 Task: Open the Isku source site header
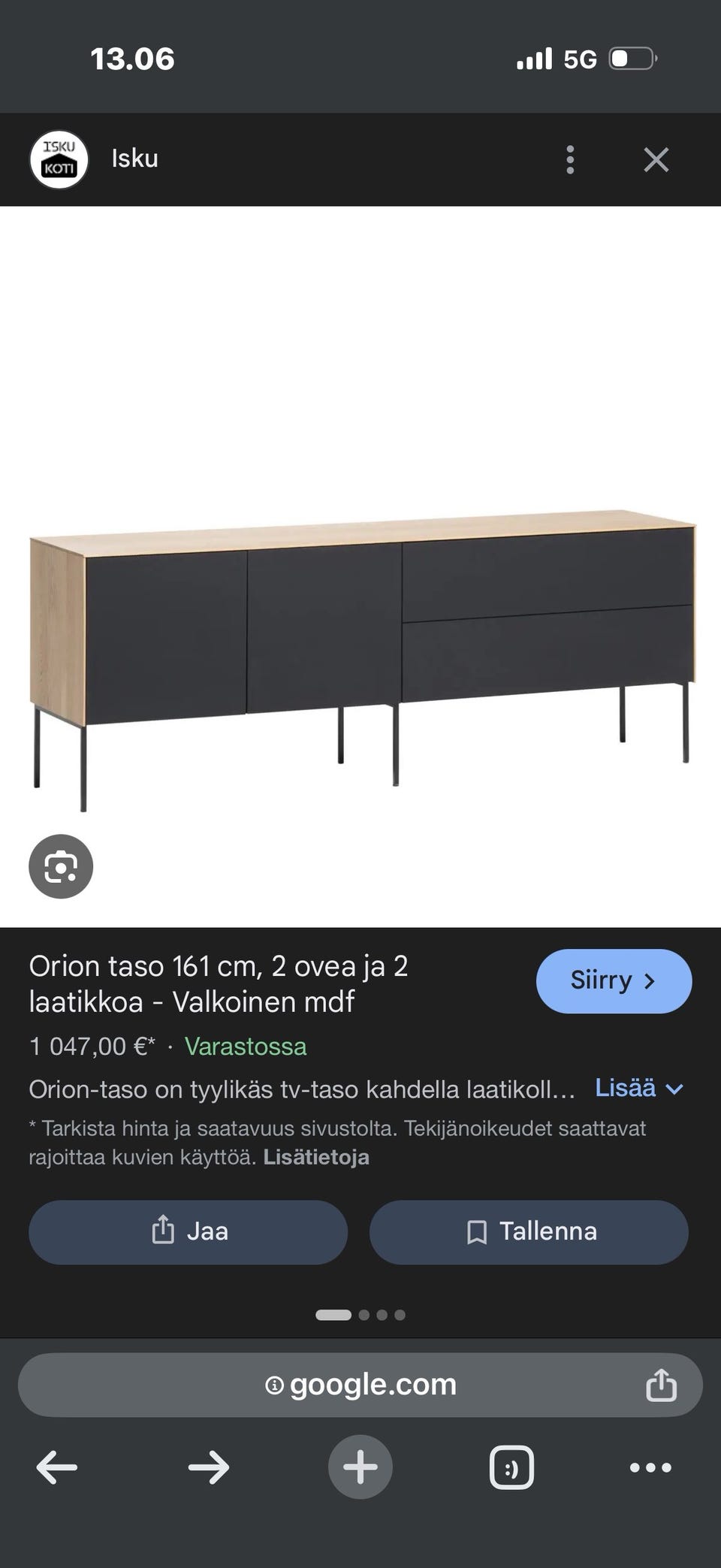pos(135,159)
